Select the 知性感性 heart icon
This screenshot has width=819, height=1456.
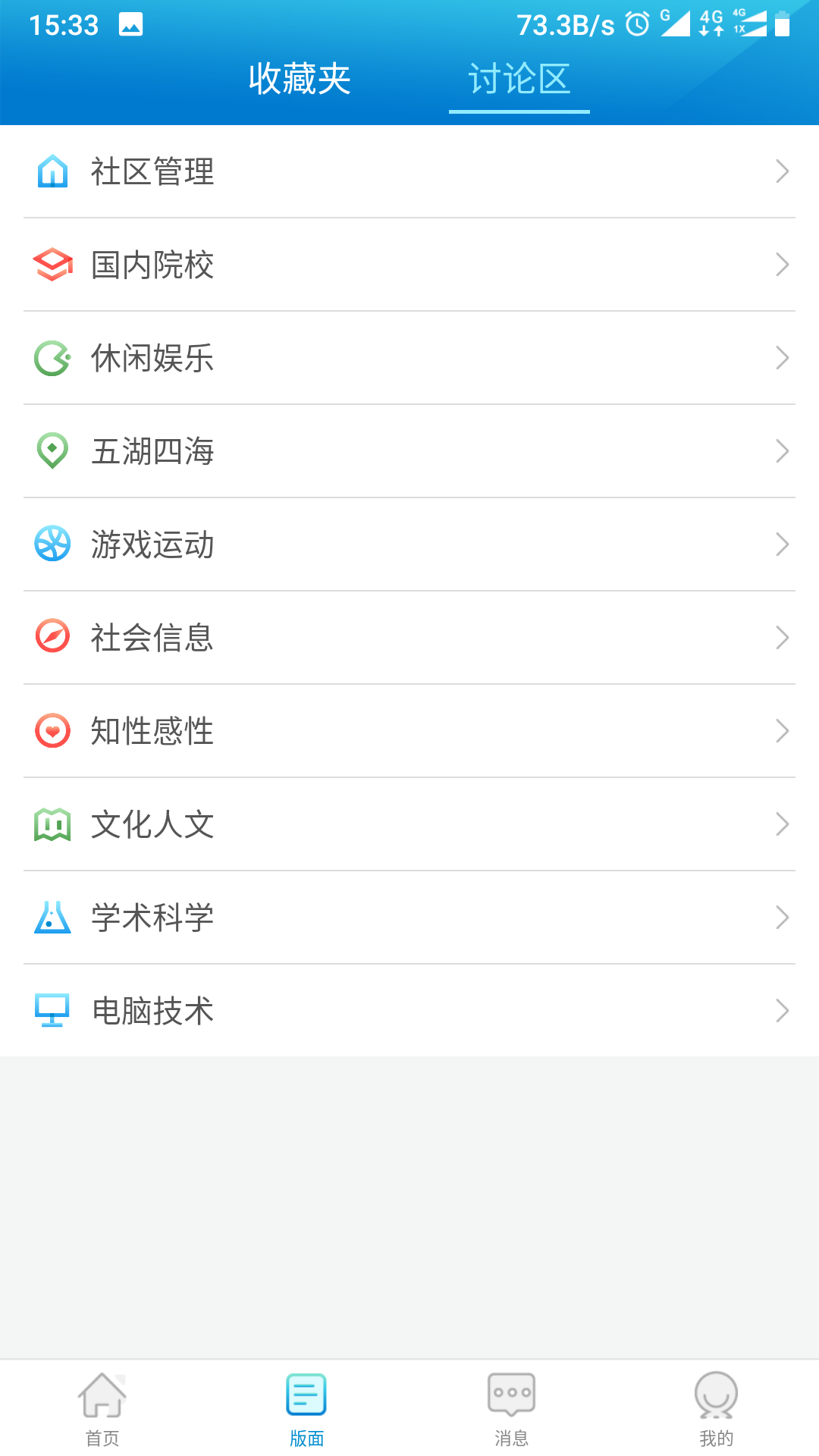[x=51, y=730]
